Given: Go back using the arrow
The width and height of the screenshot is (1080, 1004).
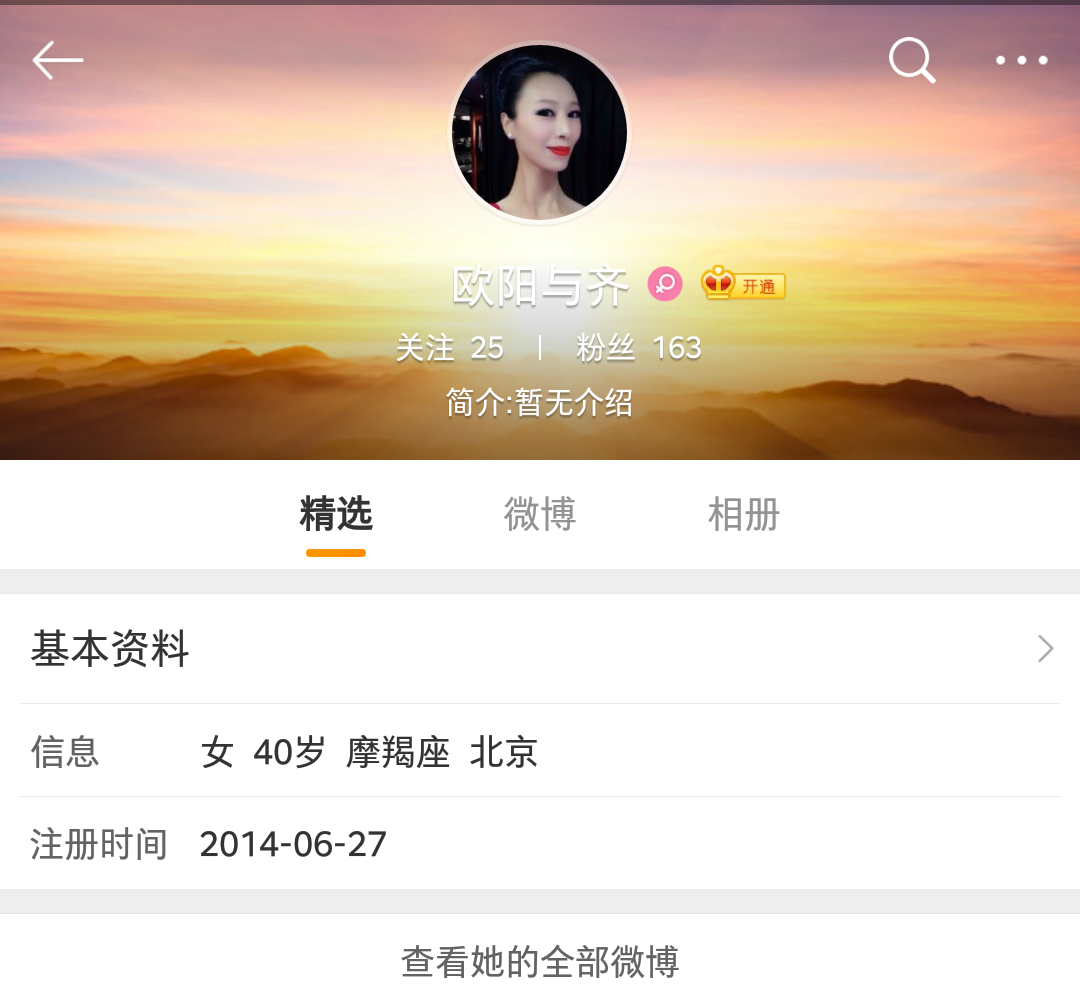Looking at the screenshot, I should pyautogui.click(x=57, y=61).
